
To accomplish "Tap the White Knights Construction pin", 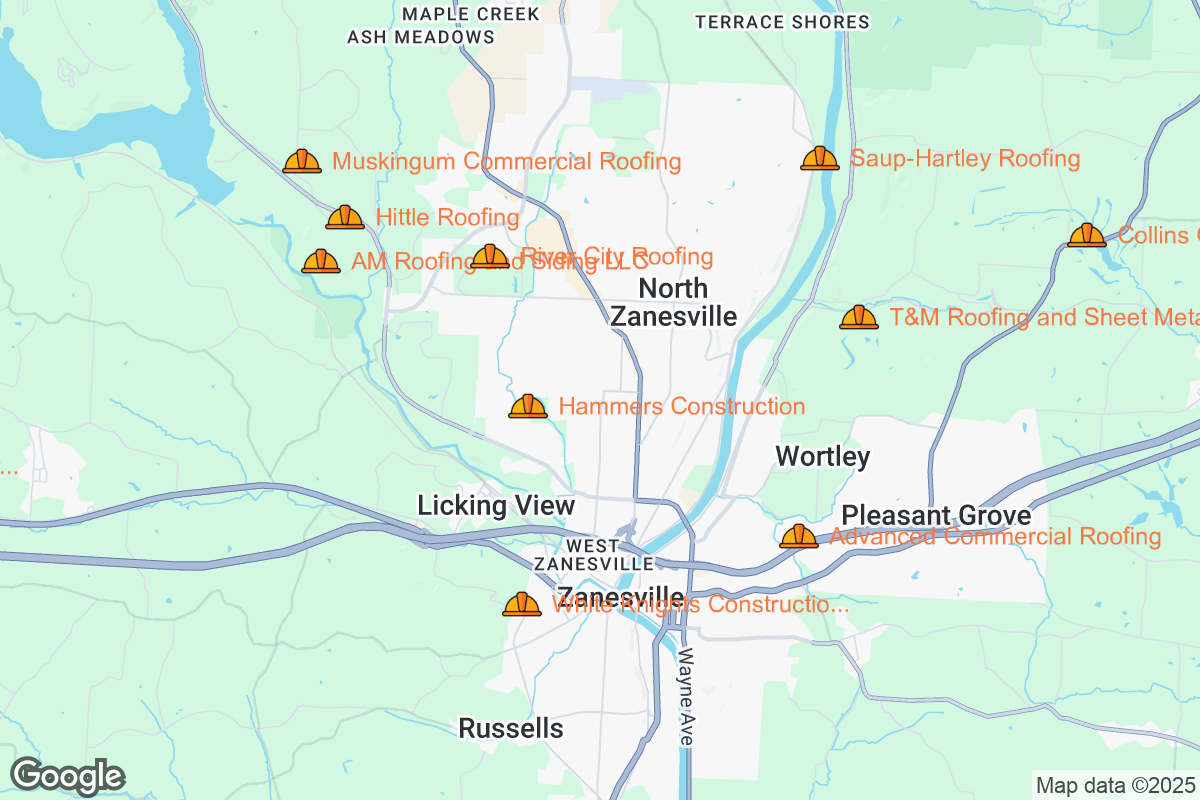I will 522,604.
